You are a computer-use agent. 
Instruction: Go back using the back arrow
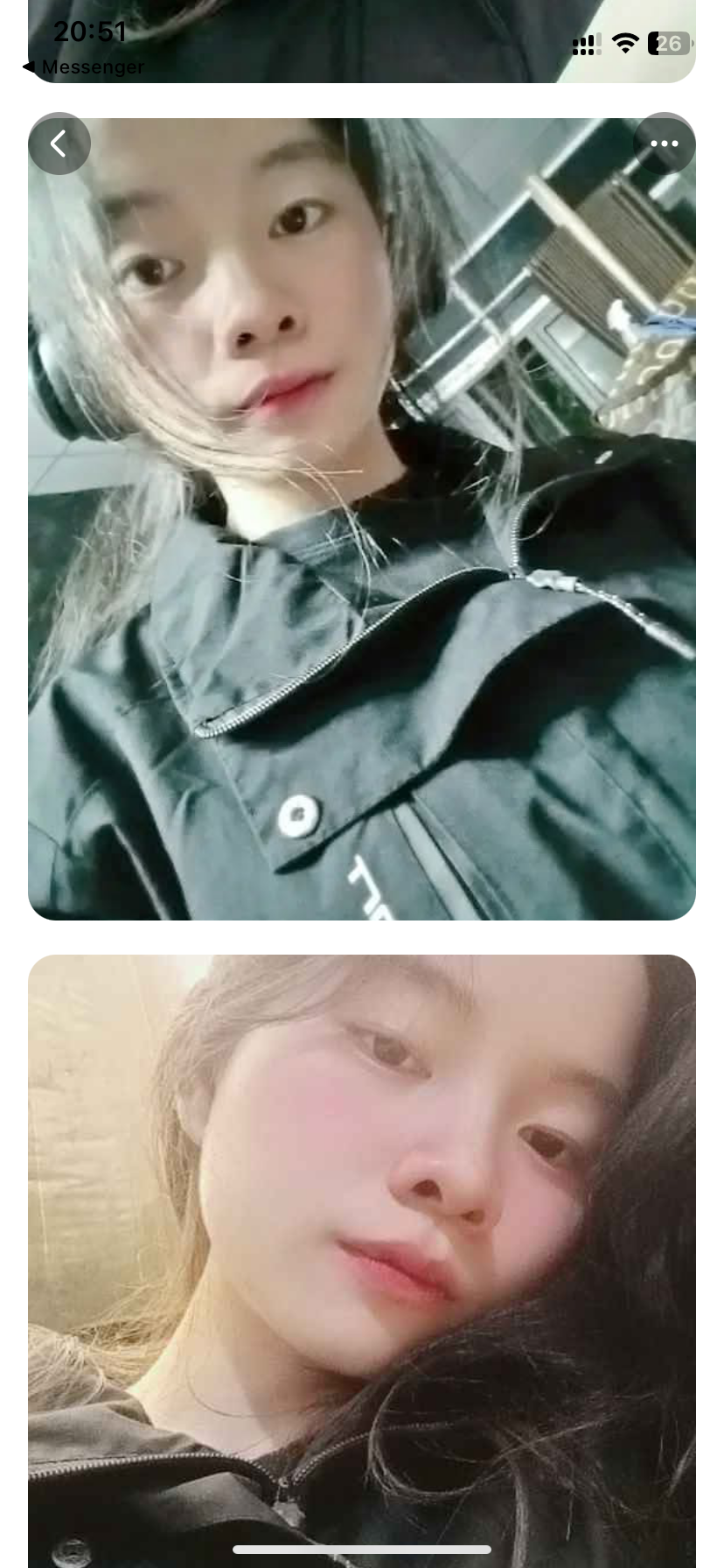[59, 143]
